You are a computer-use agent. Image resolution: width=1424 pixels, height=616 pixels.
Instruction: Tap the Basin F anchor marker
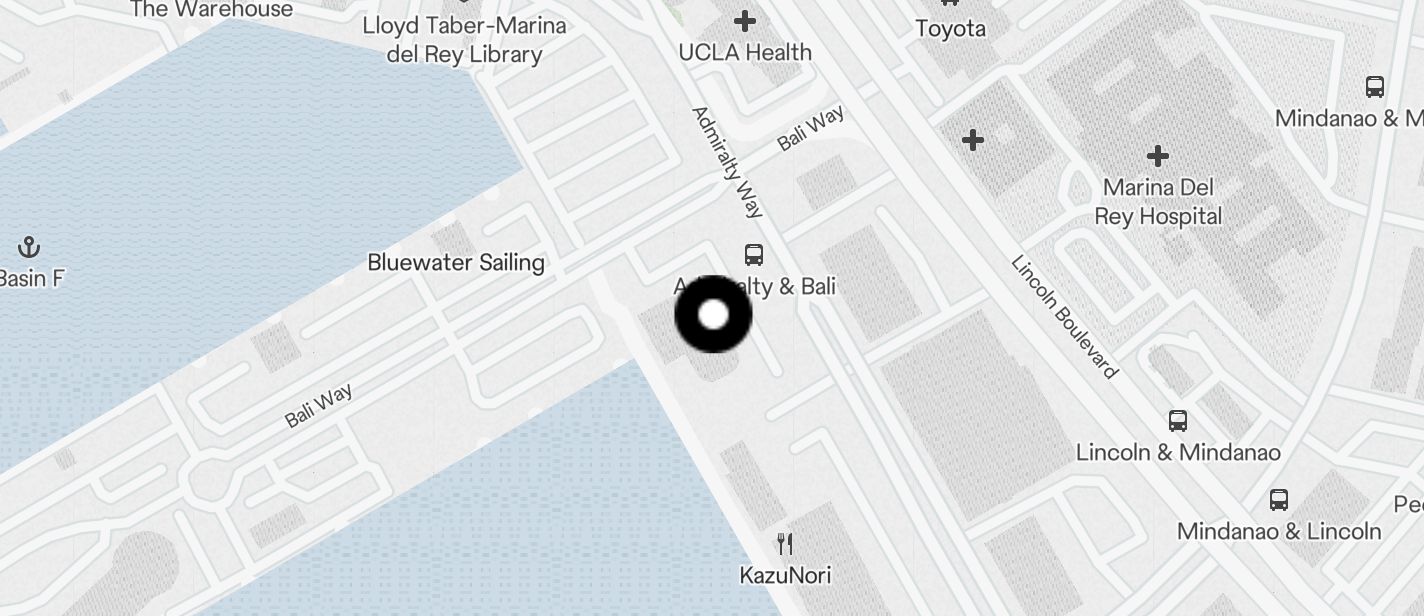click(29, 247)
